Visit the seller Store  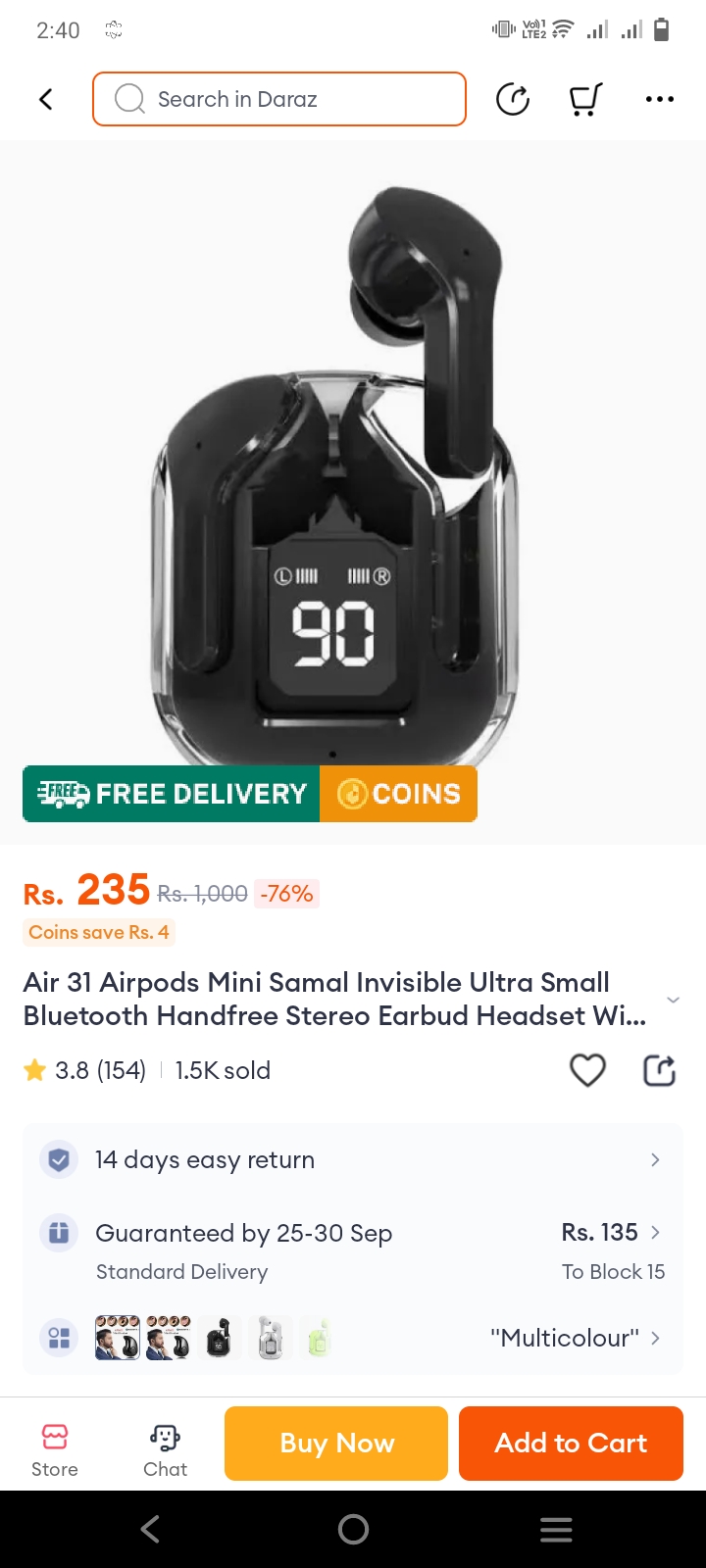55,1448
